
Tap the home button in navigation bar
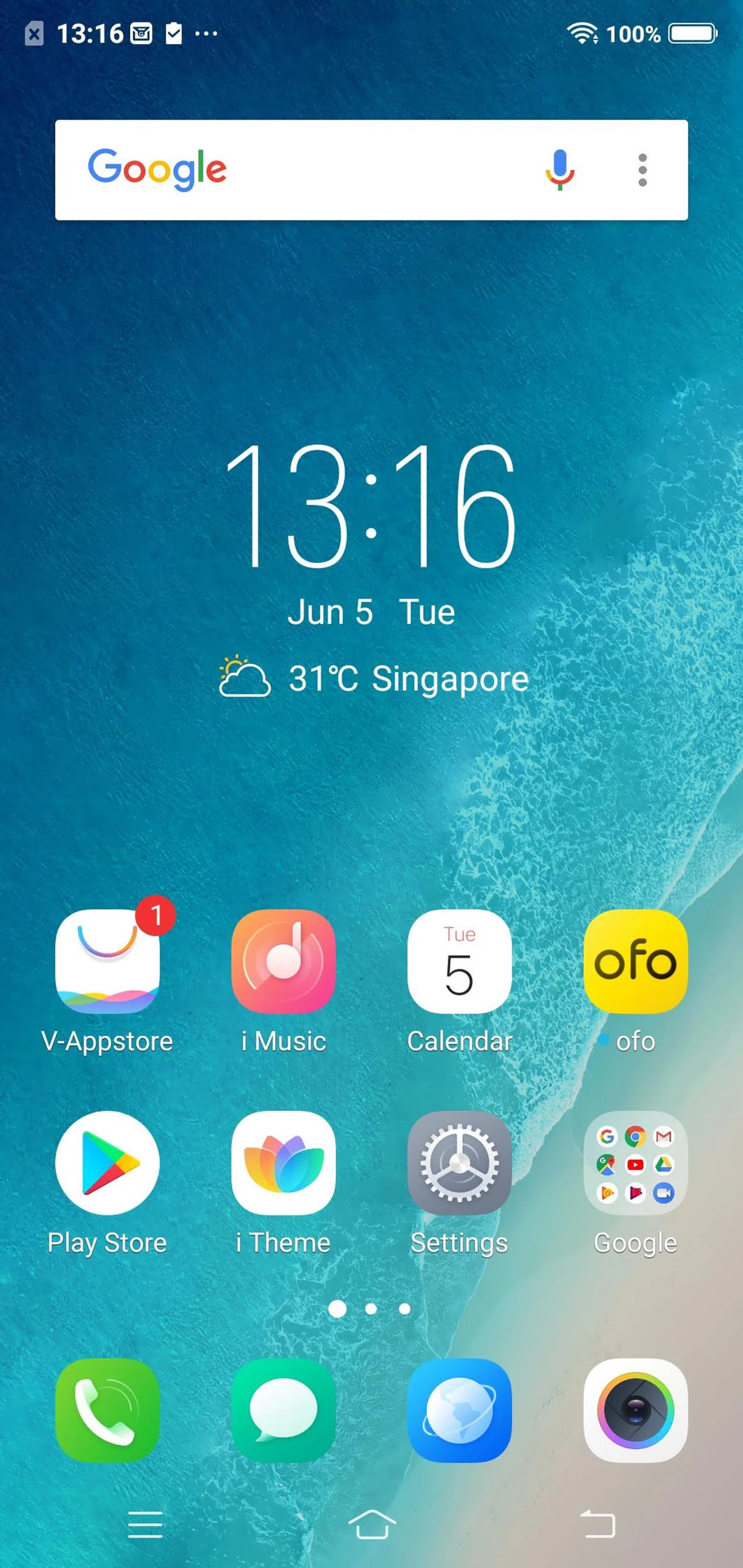tap(371, 1524)
